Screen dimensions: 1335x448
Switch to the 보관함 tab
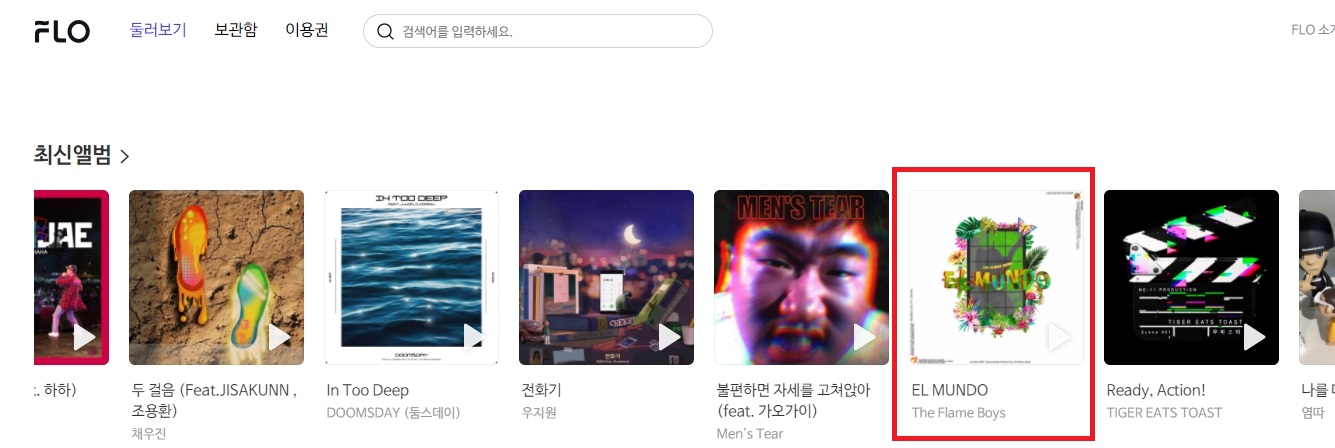click(236, 30)
